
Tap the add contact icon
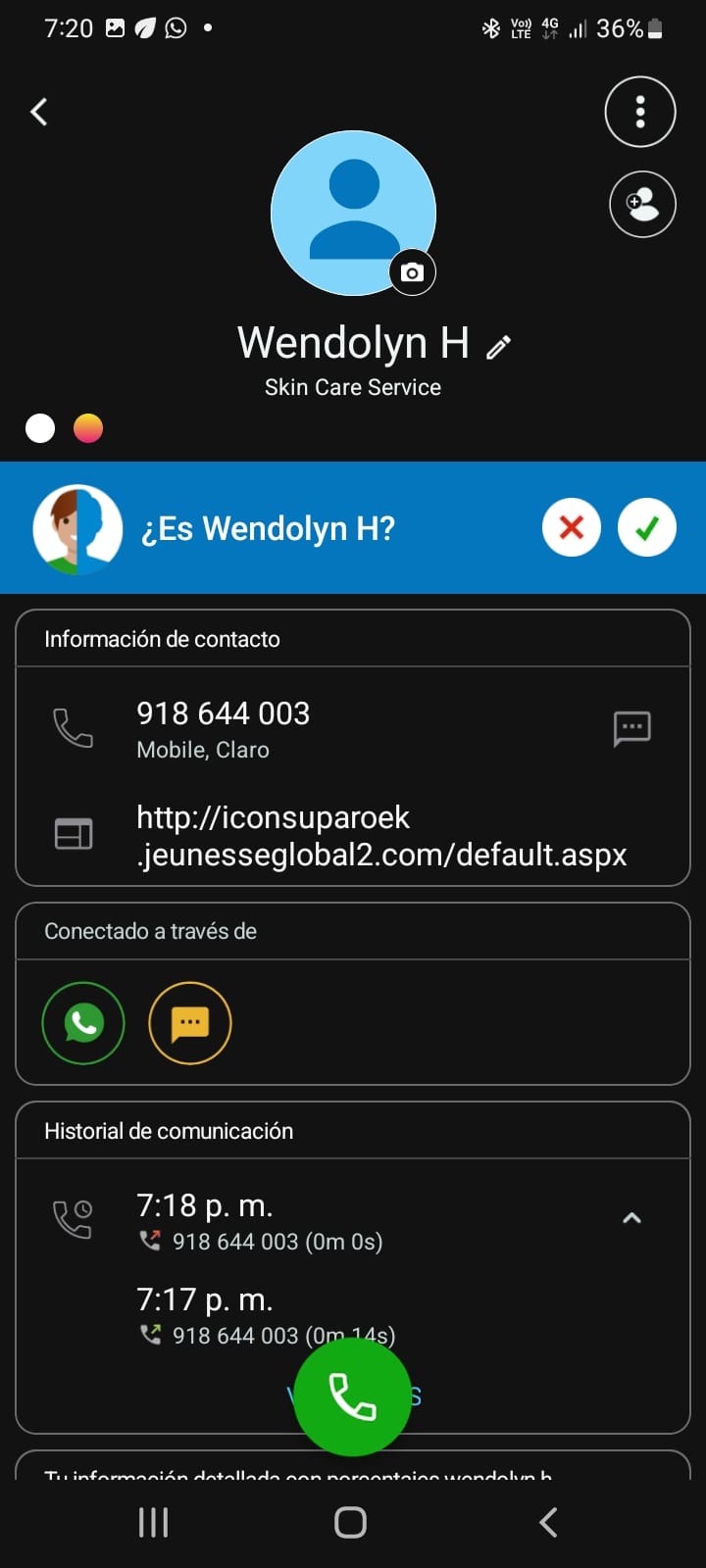pyautogui.click(x=642, y=204)
